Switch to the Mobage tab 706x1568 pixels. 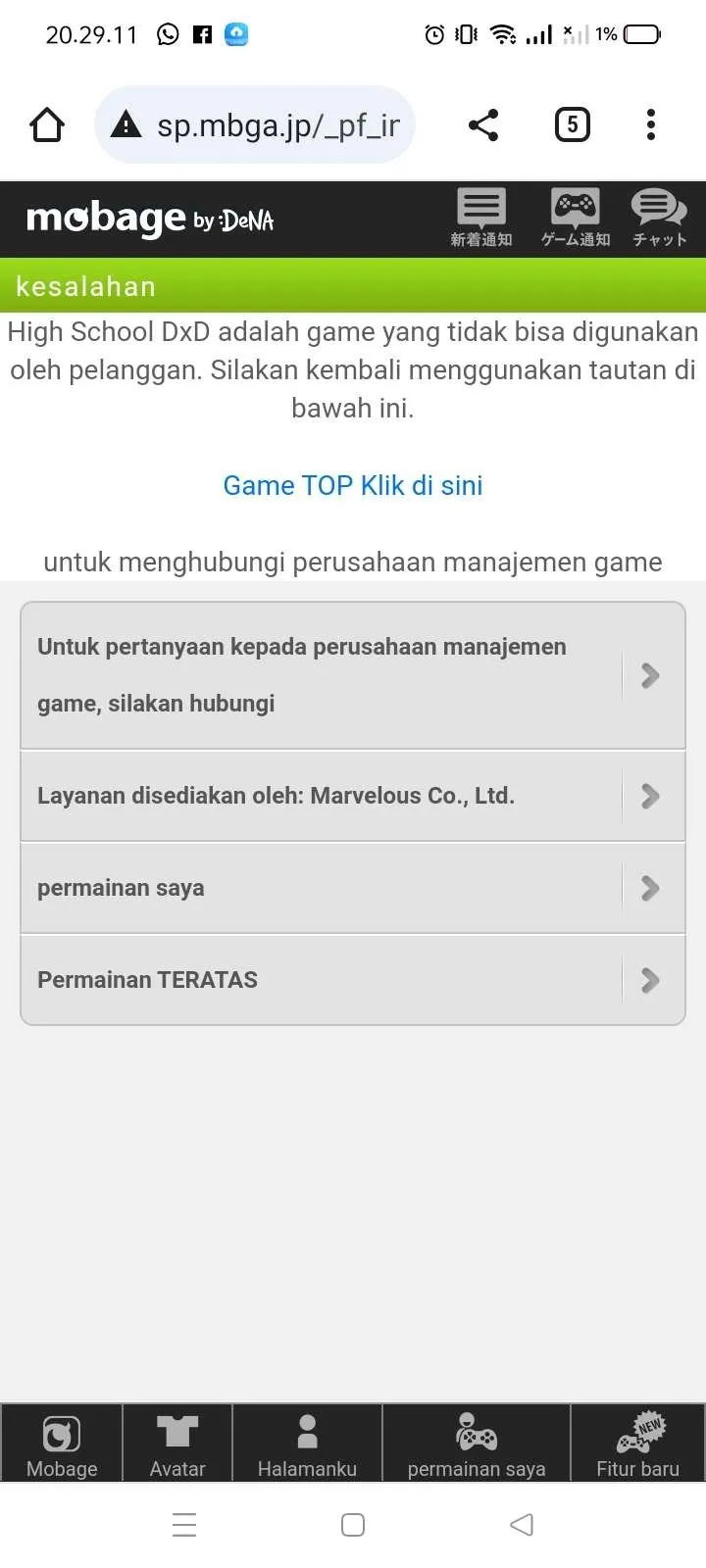(x=62, y=1445)
